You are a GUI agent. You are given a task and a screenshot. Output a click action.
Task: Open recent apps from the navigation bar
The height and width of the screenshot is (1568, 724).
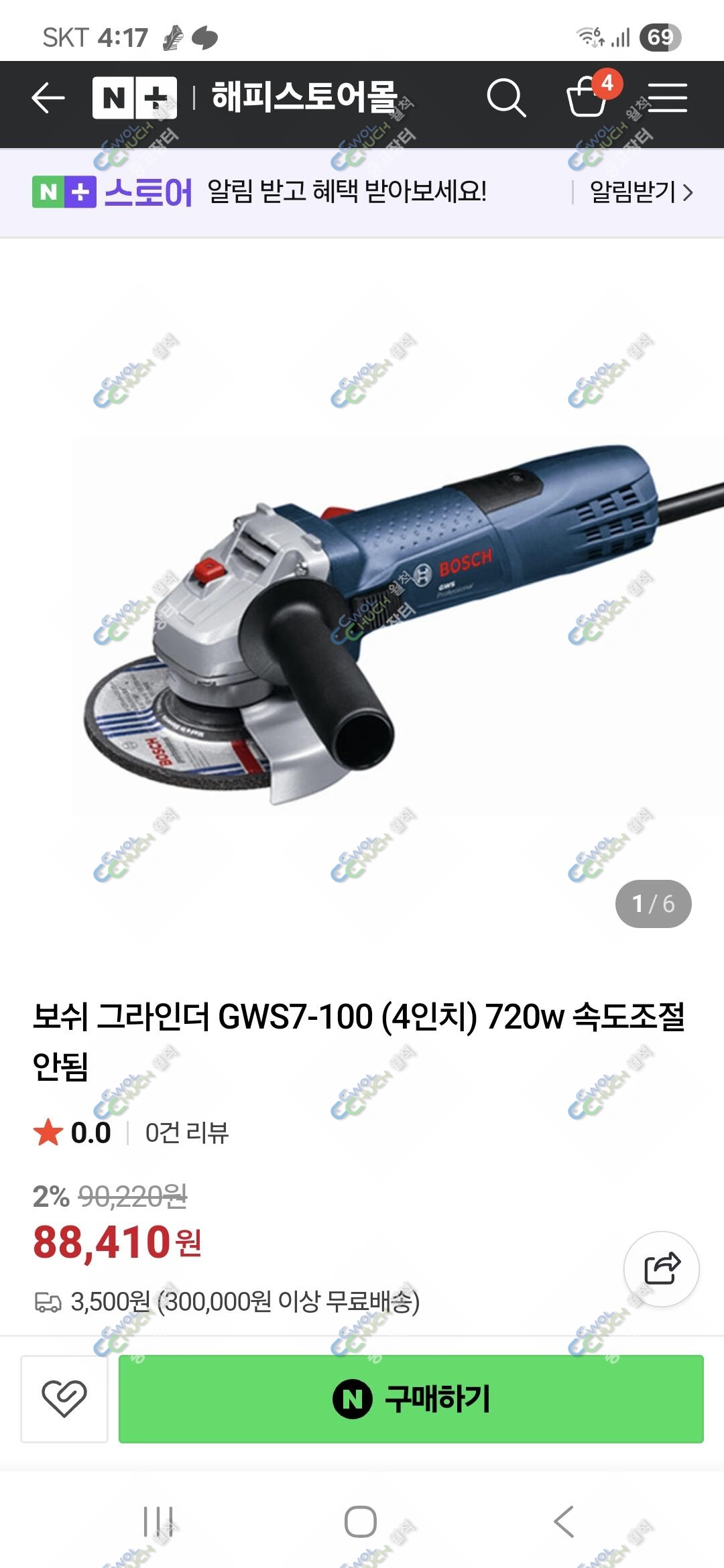pos(159,1521)
